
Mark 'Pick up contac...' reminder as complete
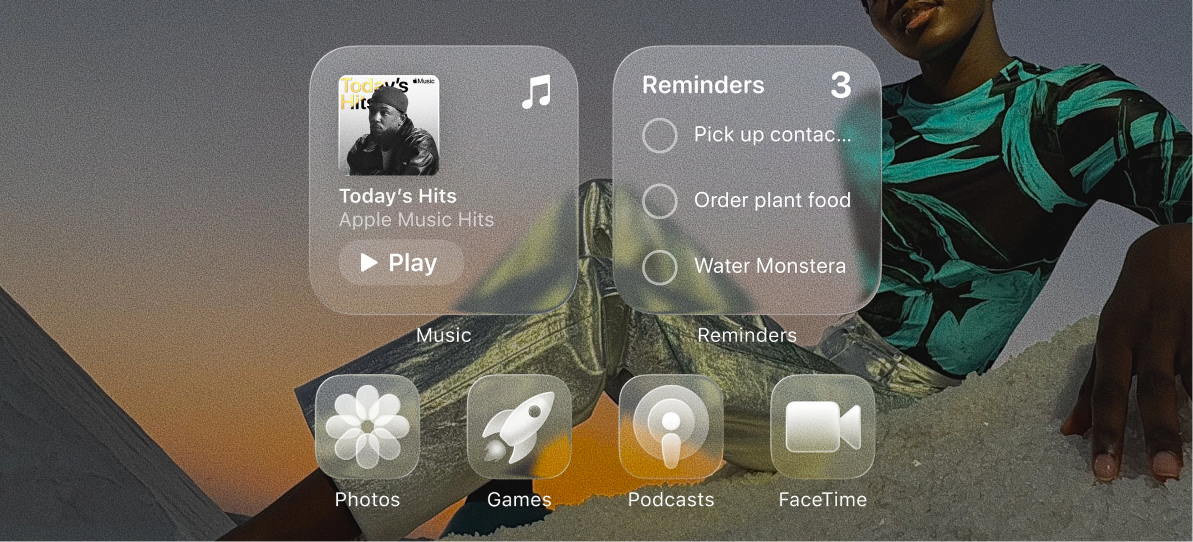click(659, 135)
